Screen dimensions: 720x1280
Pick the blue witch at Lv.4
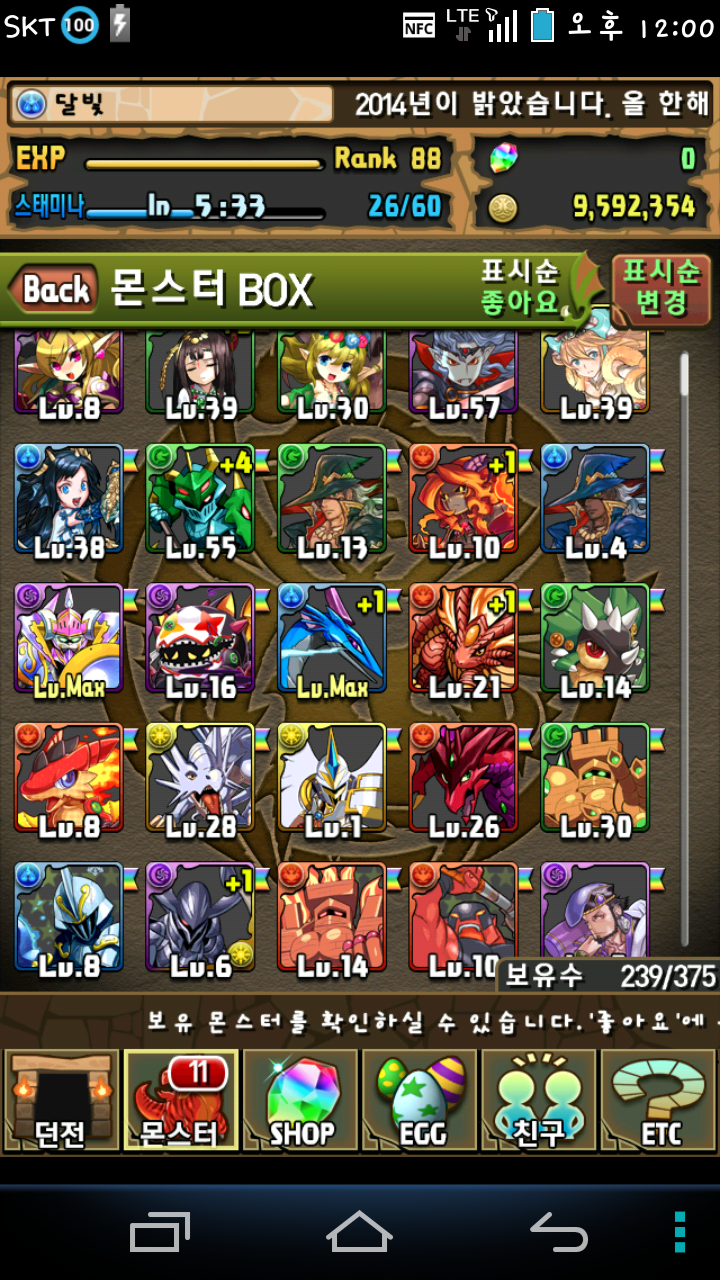[595, 500]
